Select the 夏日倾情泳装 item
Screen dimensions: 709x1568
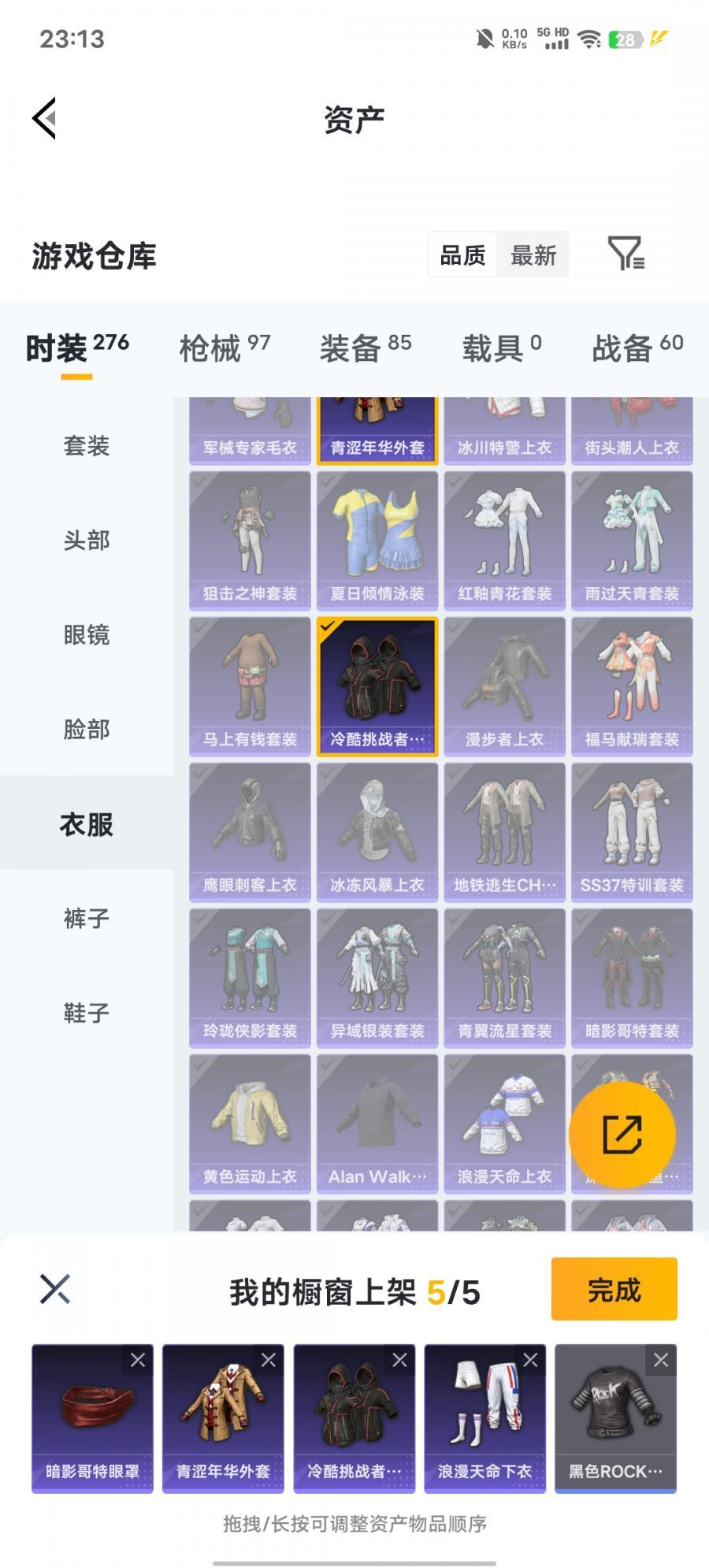(377, 541)
